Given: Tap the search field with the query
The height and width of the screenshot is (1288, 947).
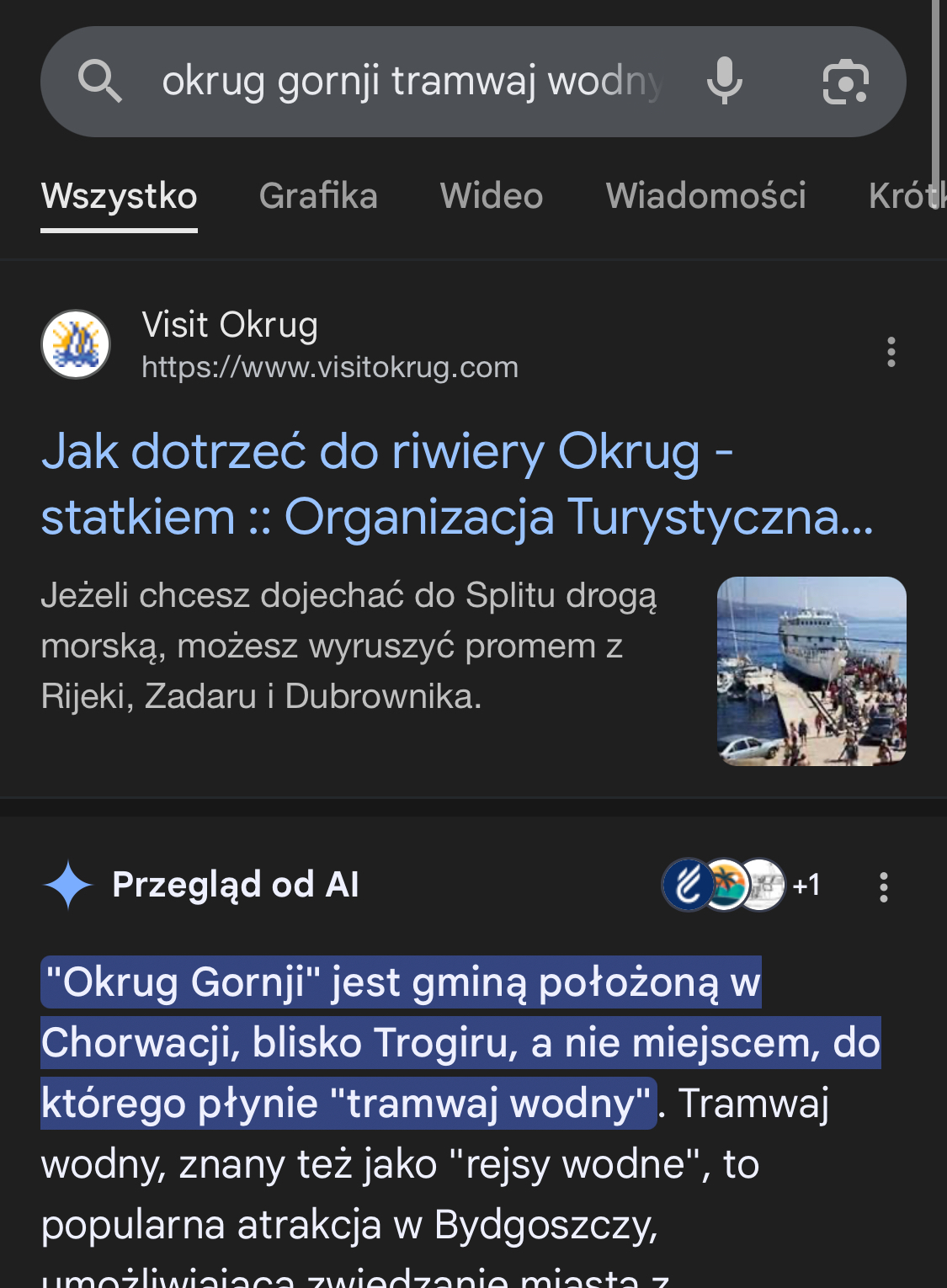Looking at the screenshot, I should 412,82.
